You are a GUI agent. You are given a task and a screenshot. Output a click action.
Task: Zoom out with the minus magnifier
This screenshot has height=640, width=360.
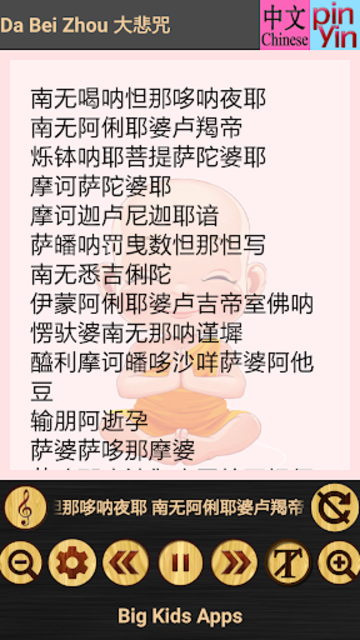(20, 562)
